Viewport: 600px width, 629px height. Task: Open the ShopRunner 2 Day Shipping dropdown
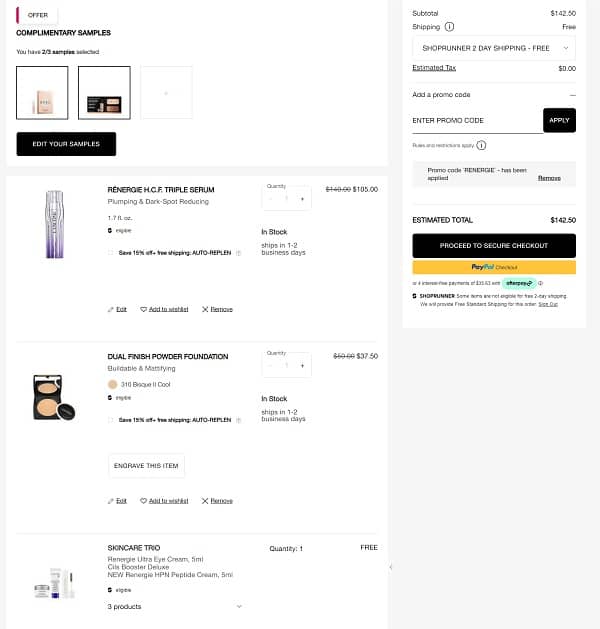(494, 47)
